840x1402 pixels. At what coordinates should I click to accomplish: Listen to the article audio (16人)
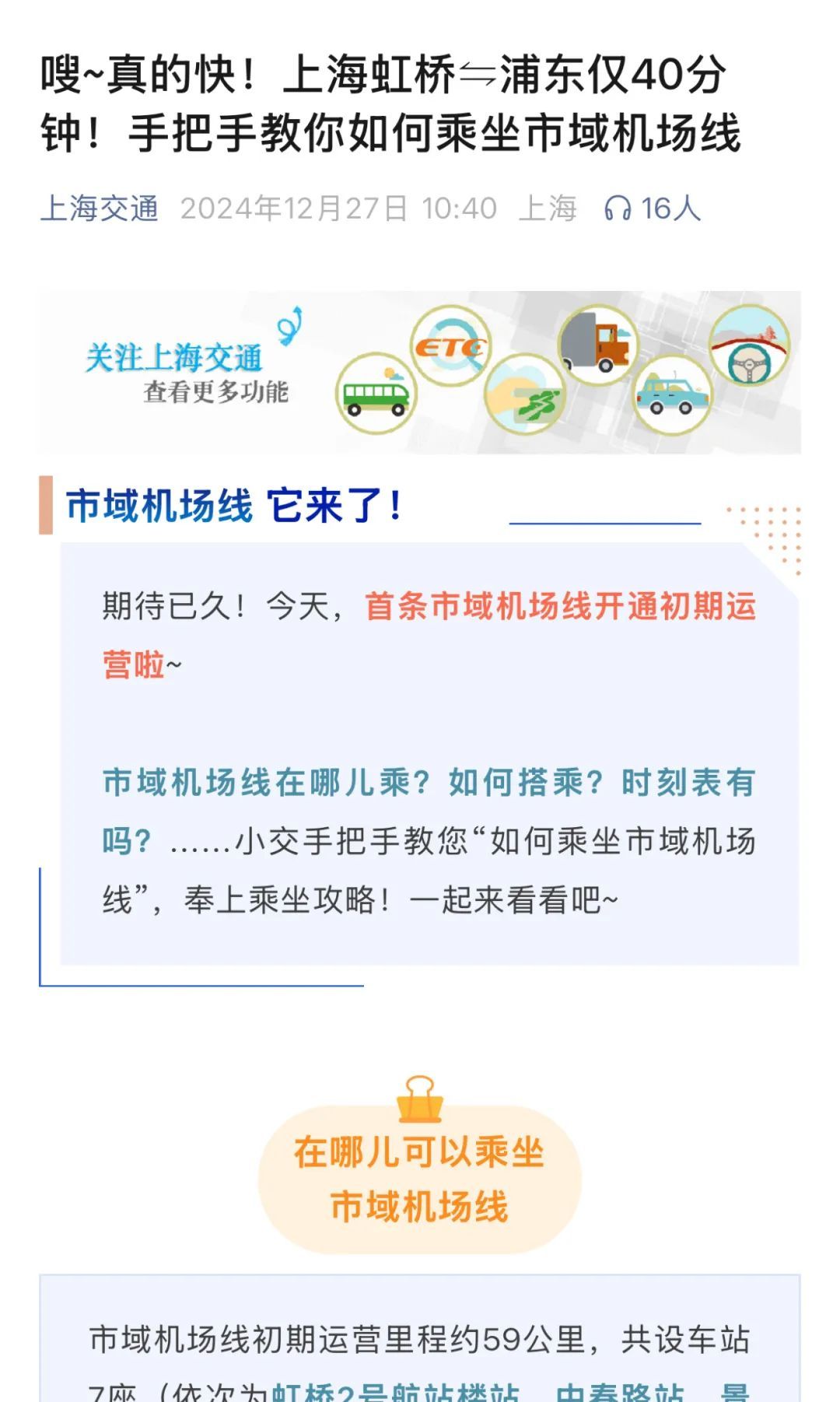(652, 209)
